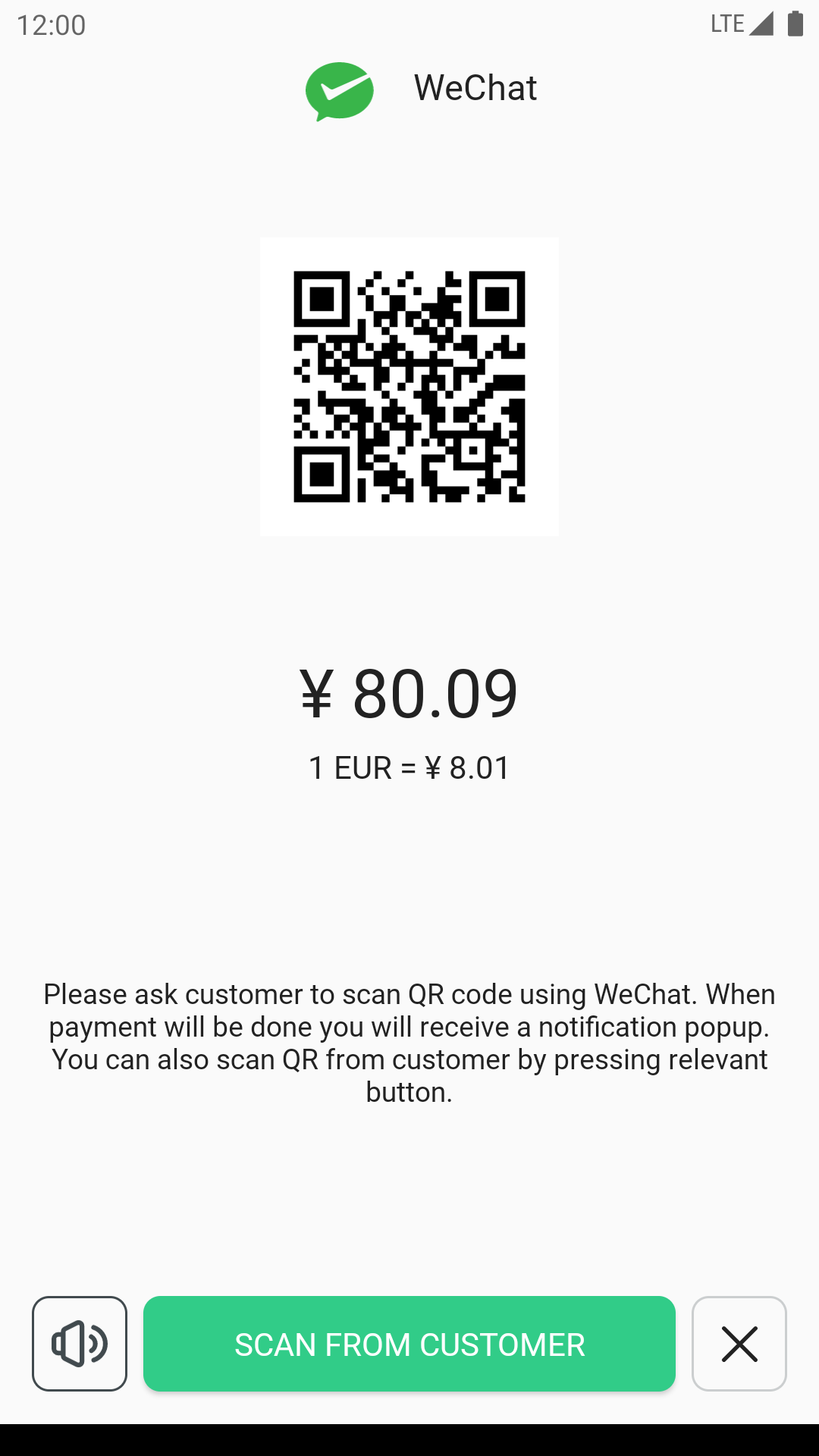
Task: Close the WeChat payment screen
Action: tap(739, 1344)
